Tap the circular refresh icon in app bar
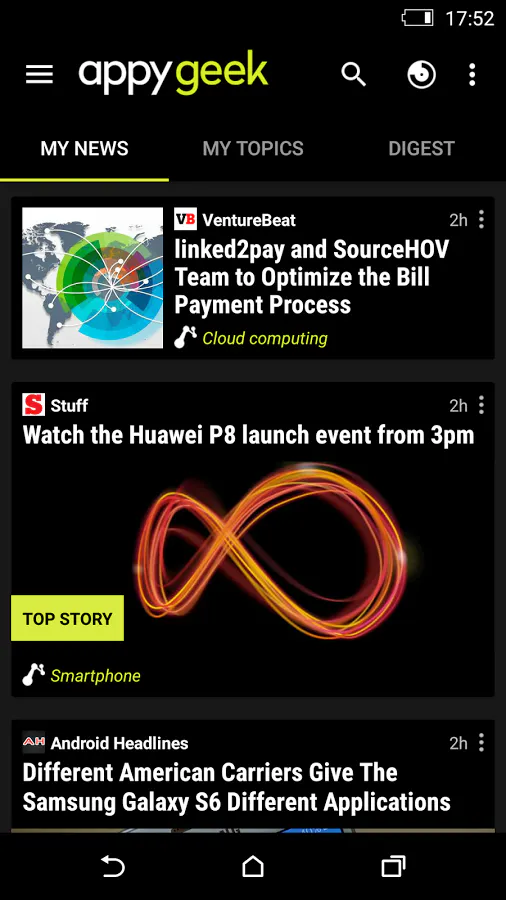This screenshot has height=900, width=506. coord(421,75)
